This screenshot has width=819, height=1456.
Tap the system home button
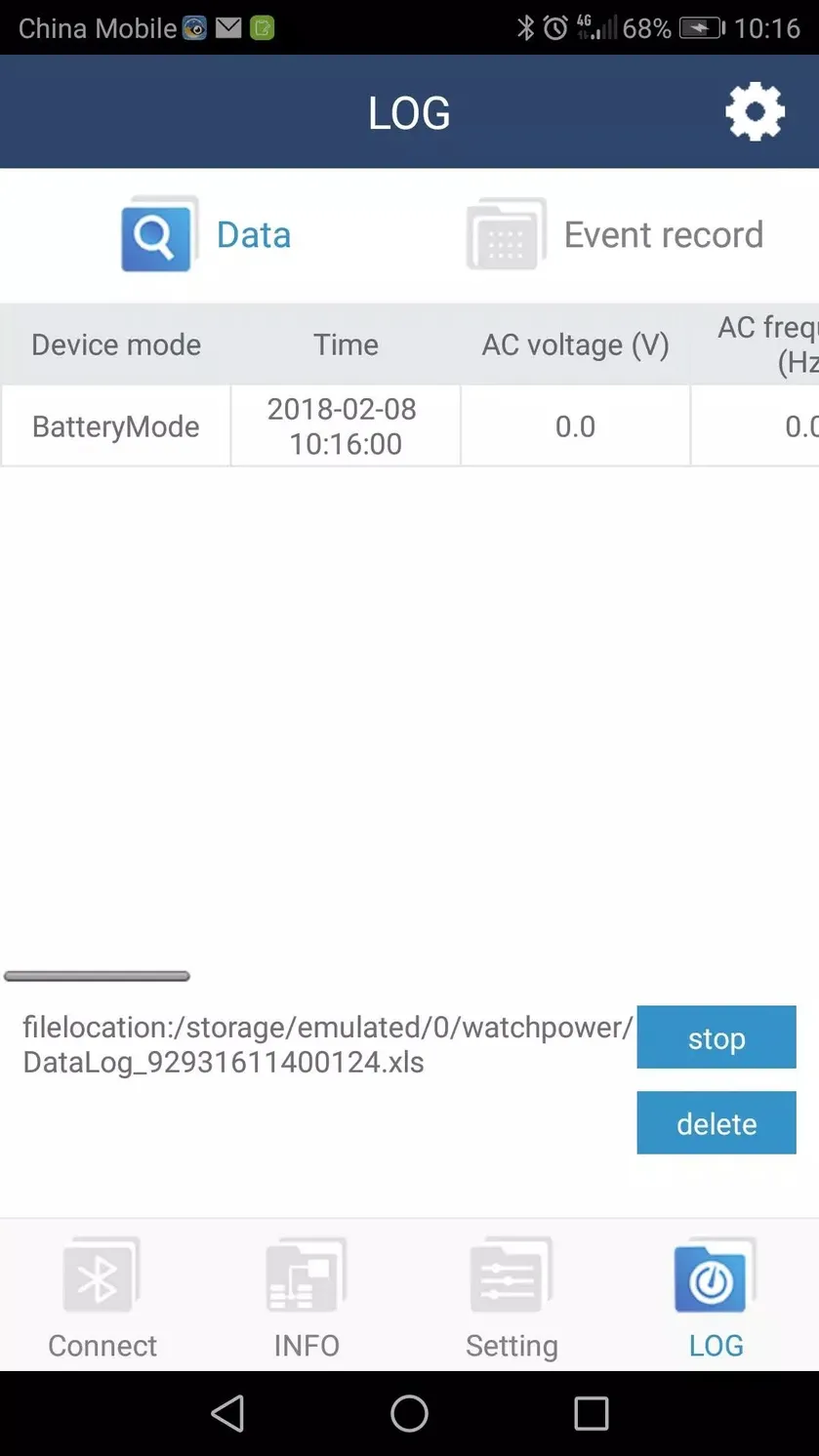[409, 1413]
